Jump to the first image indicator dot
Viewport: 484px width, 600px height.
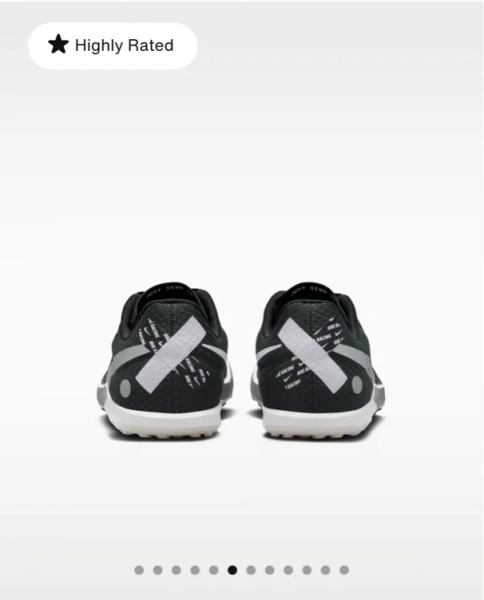pos(139,570)
